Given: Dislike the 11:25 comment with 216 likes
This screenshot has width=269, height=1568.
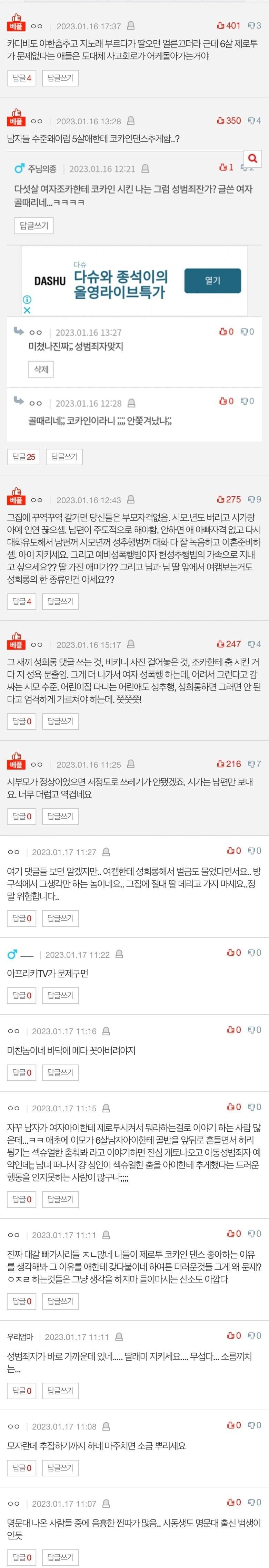Looking at the screenshot, I should [x=255, y=764].
